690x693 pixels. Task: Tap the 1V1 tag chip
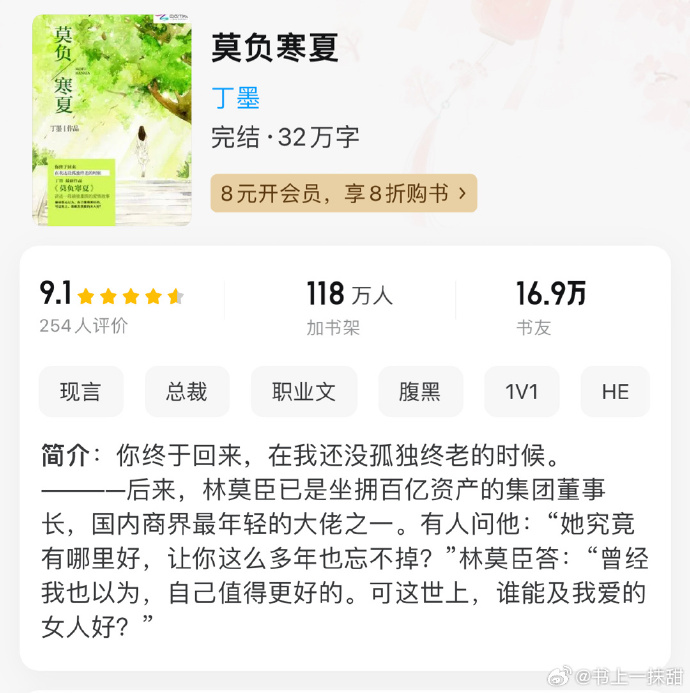pos(521,392)
